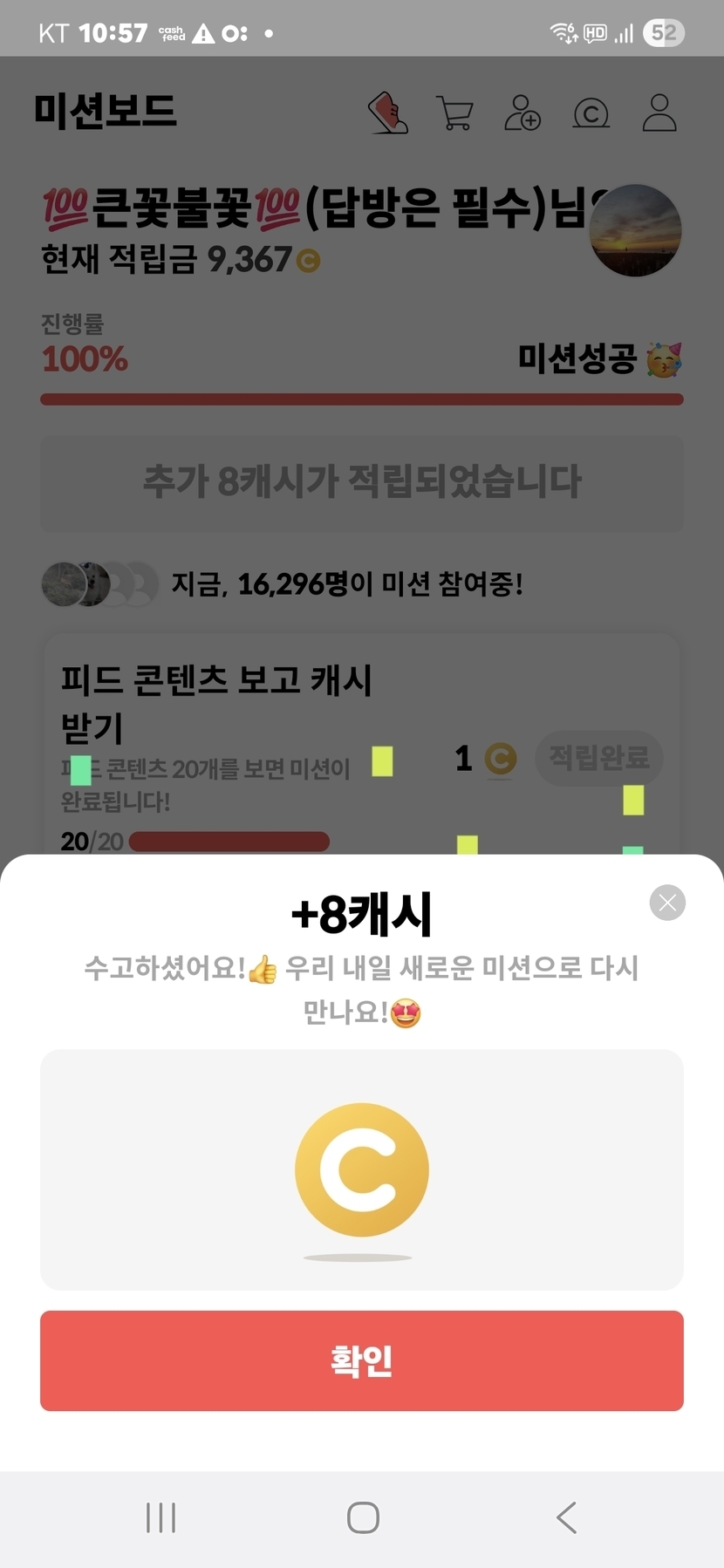Close the +8캐시 reward popup
Image resolution: width=724 pixels, height=1568 pixels.
(x=667, y=903)
